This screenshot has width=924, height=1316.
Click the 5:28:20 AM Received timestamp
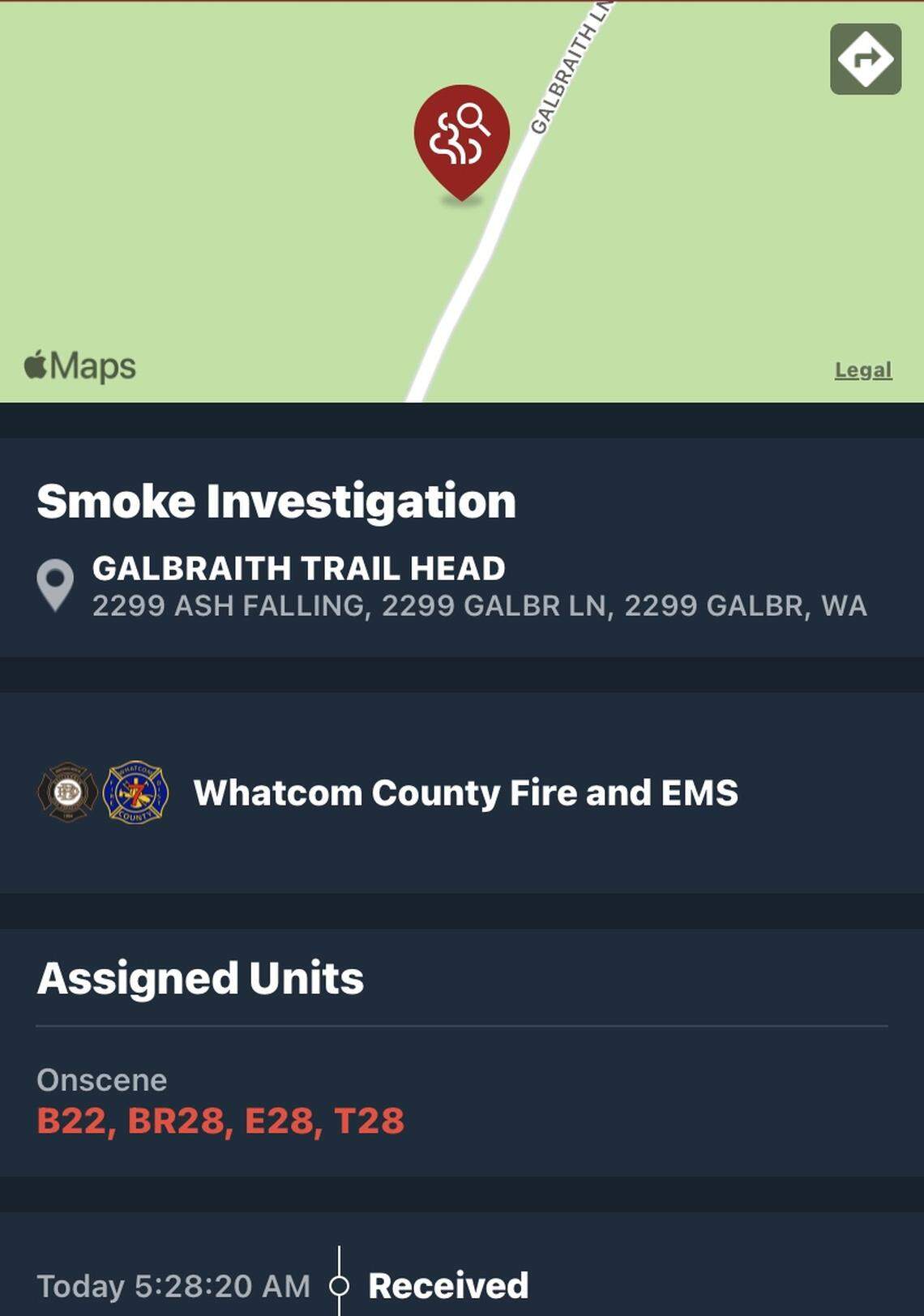pos(173,1285)
